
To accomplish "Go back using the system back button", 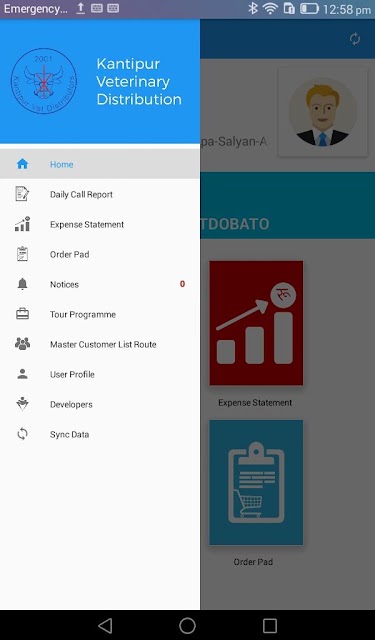I will click(105, 625).
